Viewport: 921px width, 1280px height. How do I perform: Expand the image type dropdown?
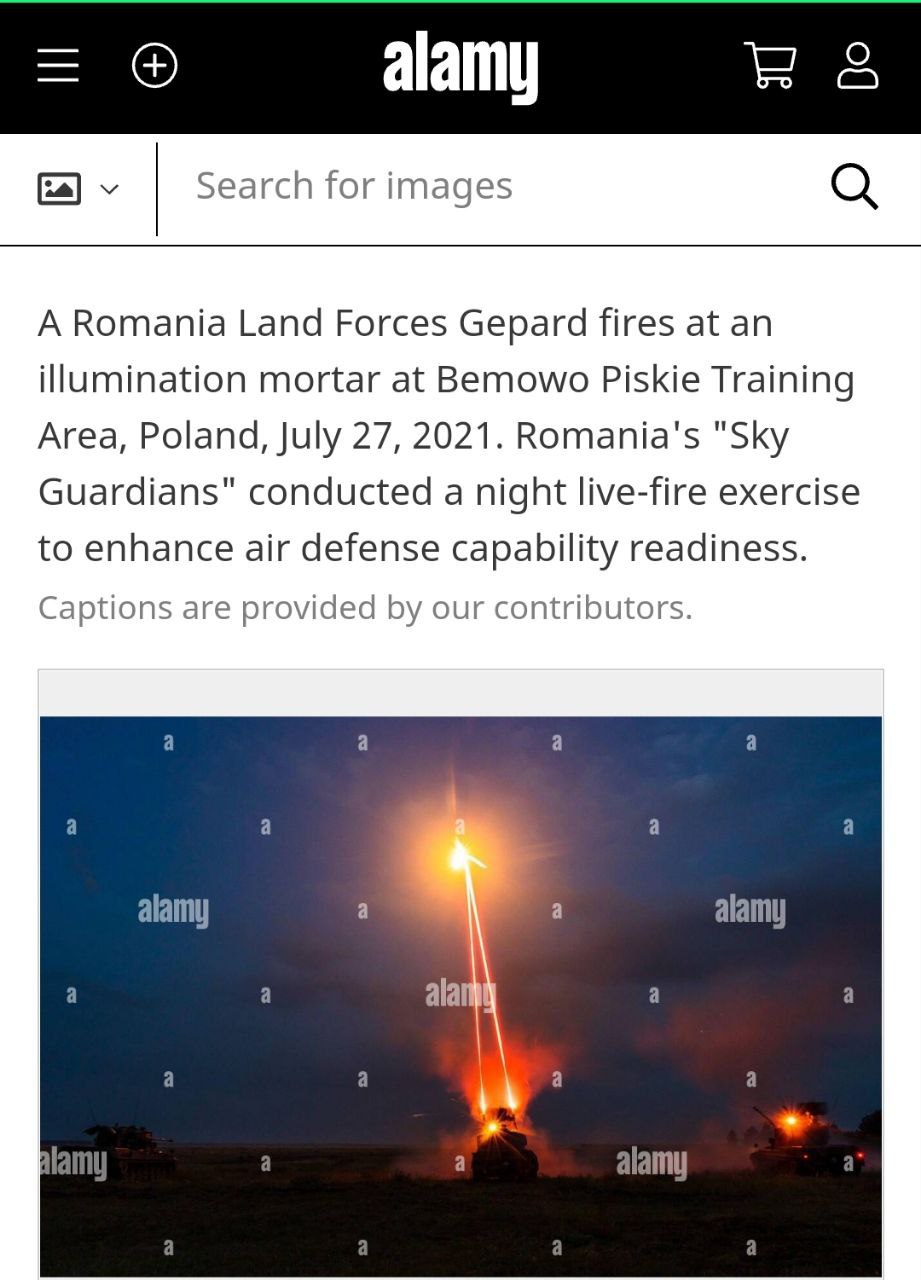[x=78, y=188]
